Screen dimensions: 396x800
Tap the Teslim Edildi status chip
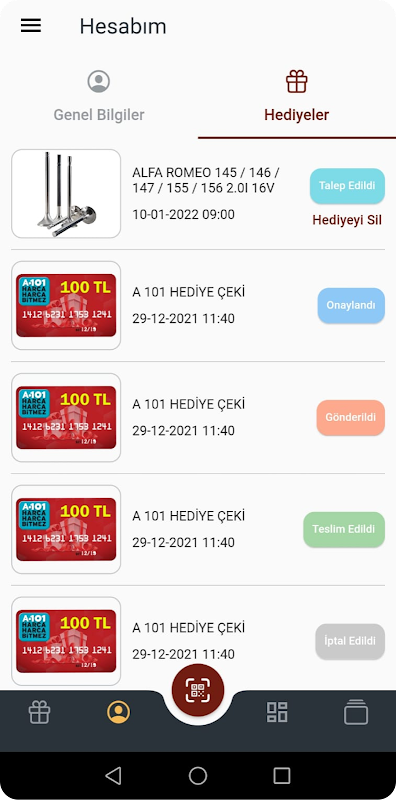tap(344, 529)
